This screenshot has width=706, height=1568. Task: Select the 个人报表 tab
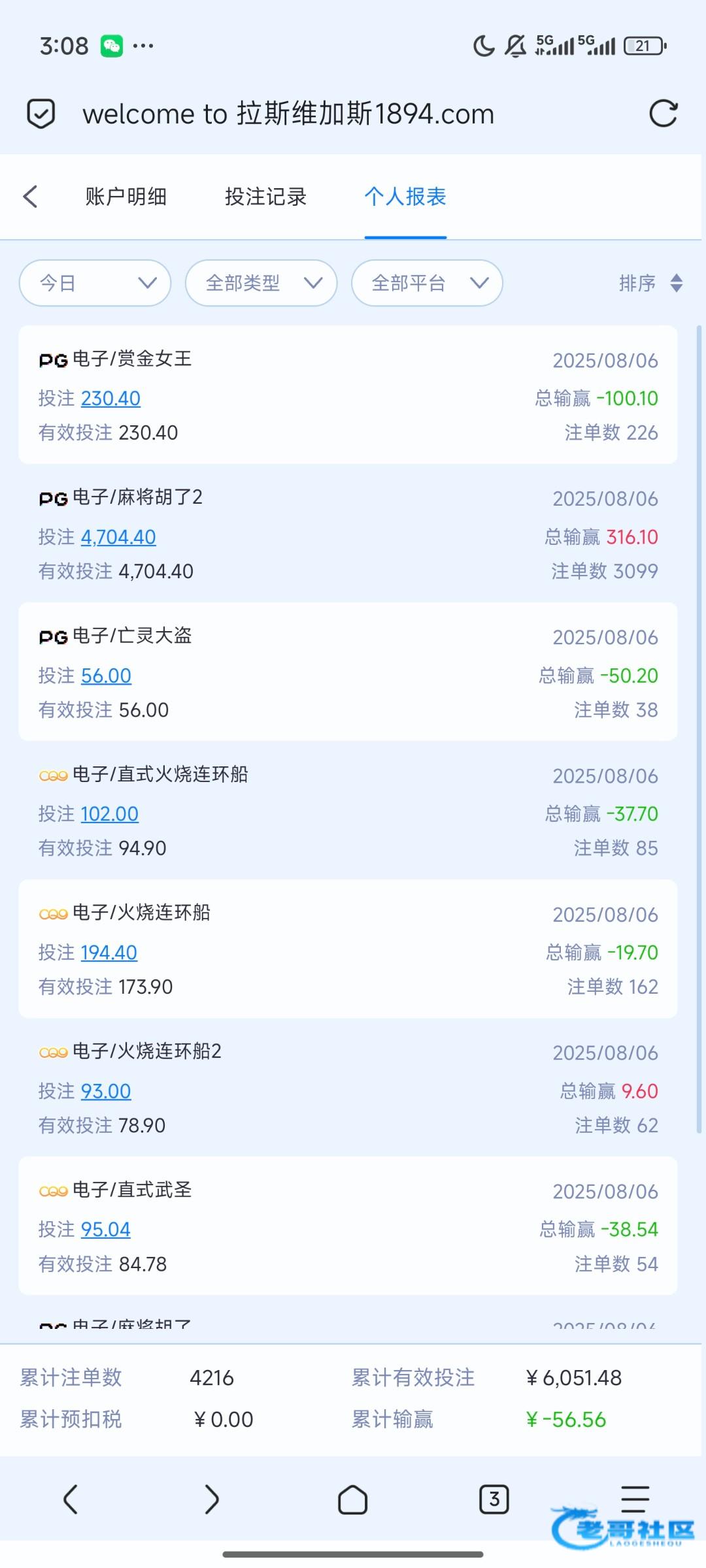pyautogui.click(x=405, y=197)
